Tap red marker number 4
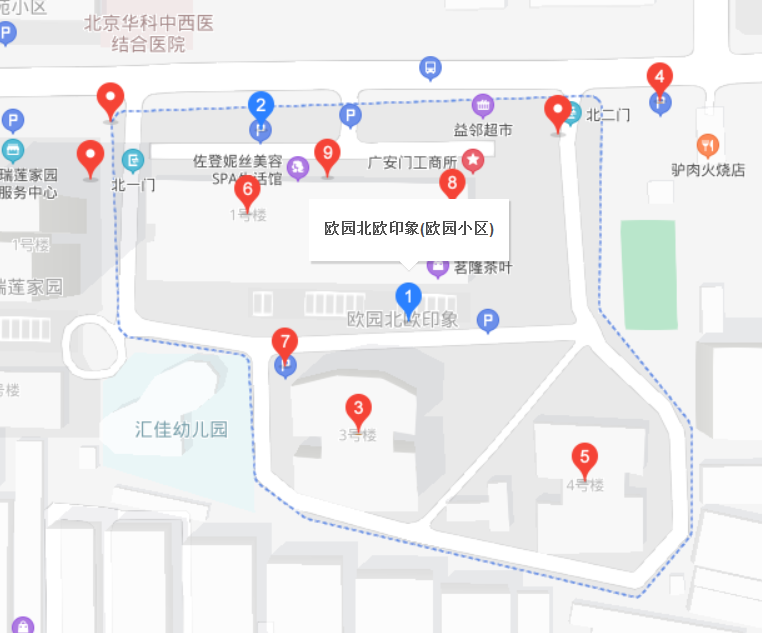Screen dimensions: 762x633 [x=659, y=76]
